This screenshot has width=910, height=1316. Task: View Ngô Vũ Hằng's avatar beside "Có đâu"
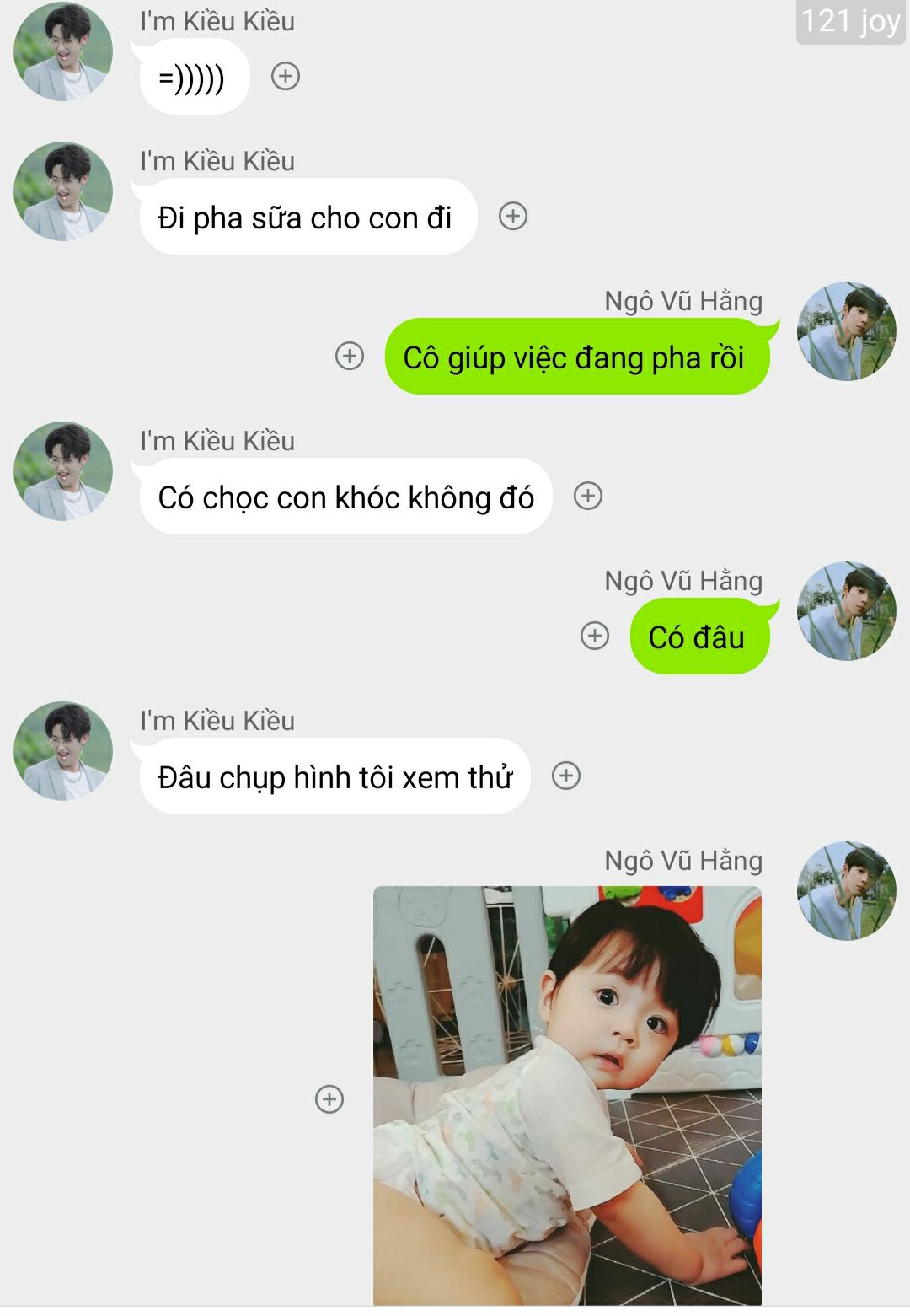pos(846,611)
